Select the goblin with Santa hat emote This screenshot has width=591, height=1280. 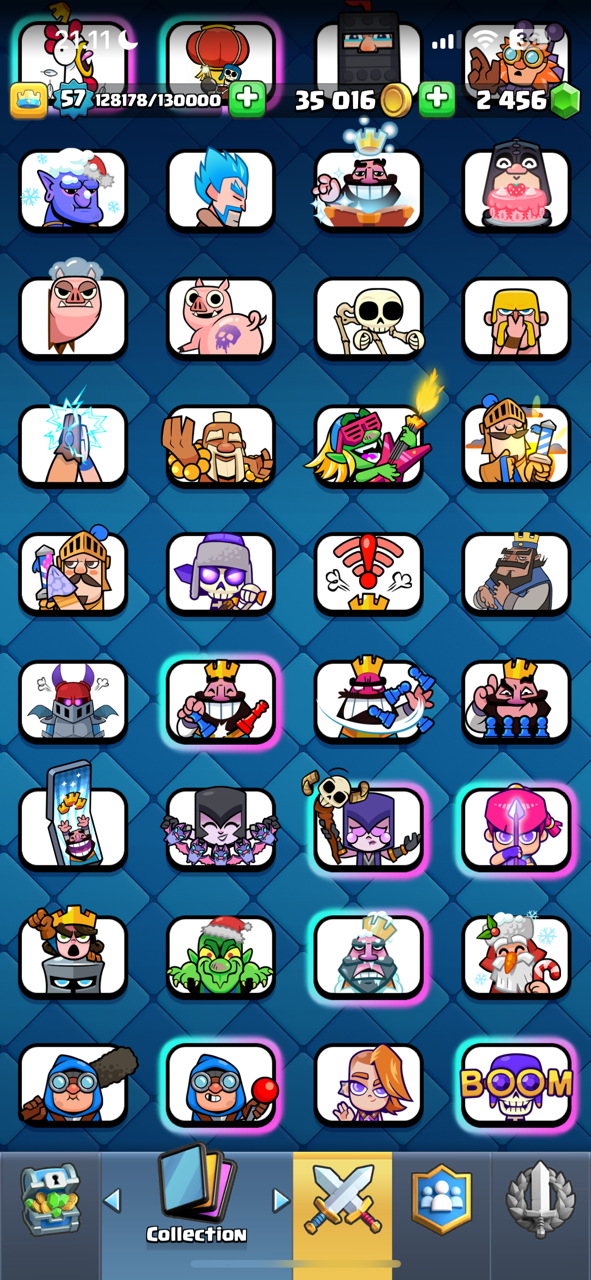click(220, 956)
